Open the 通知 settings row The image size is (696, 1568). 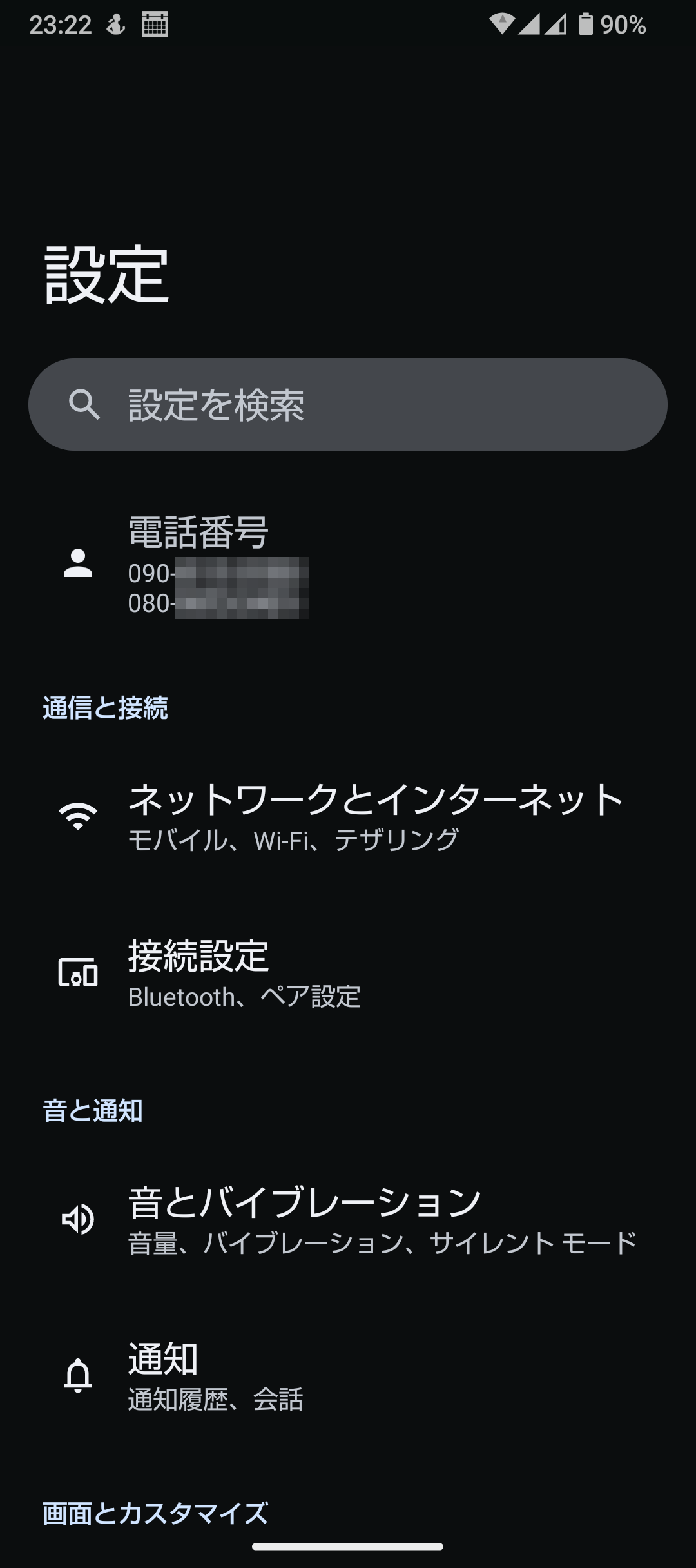click(x=348, y=1376)
